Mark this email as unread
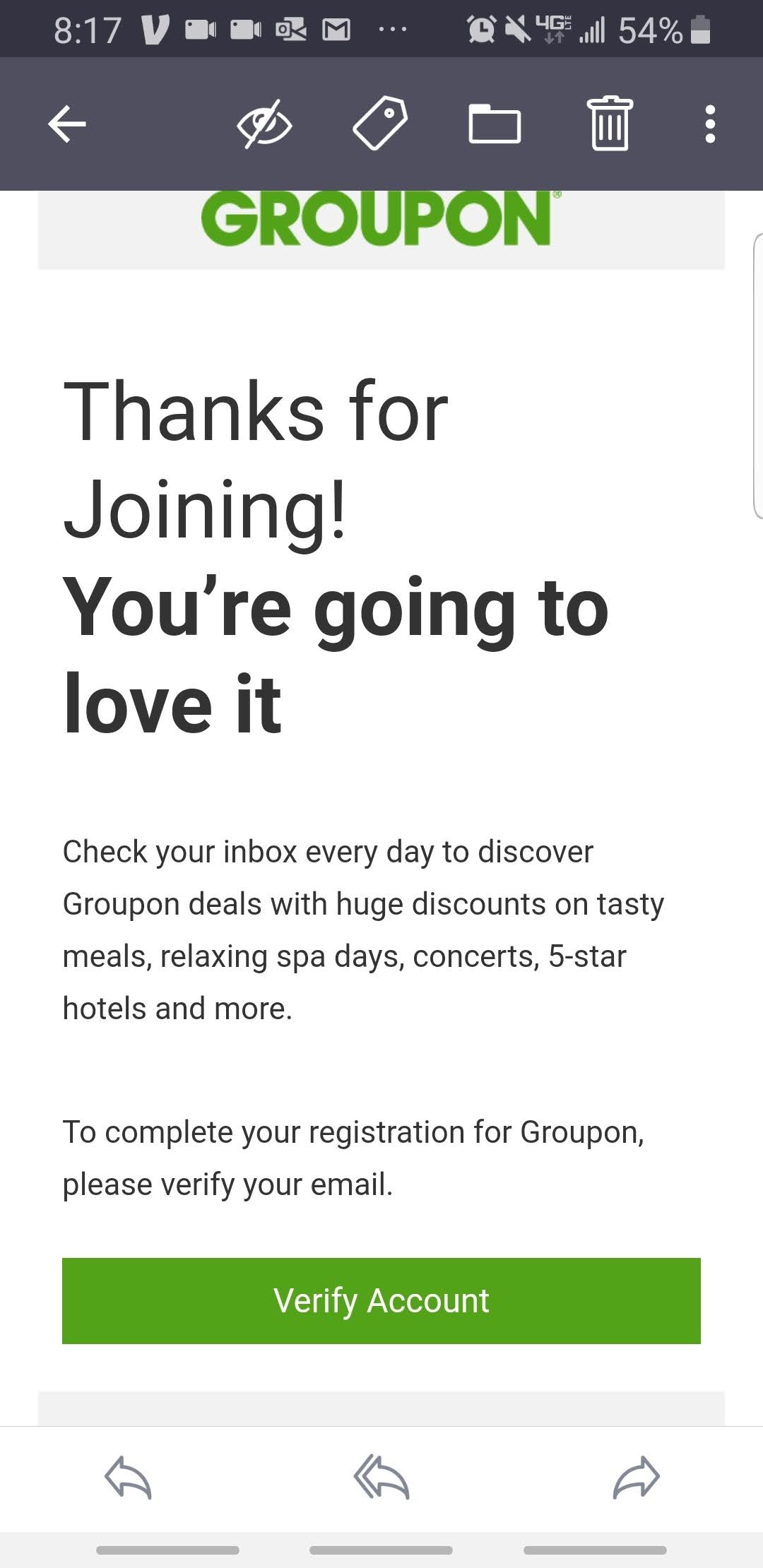This screenshot has height=1568, width=763. (264, 124)
